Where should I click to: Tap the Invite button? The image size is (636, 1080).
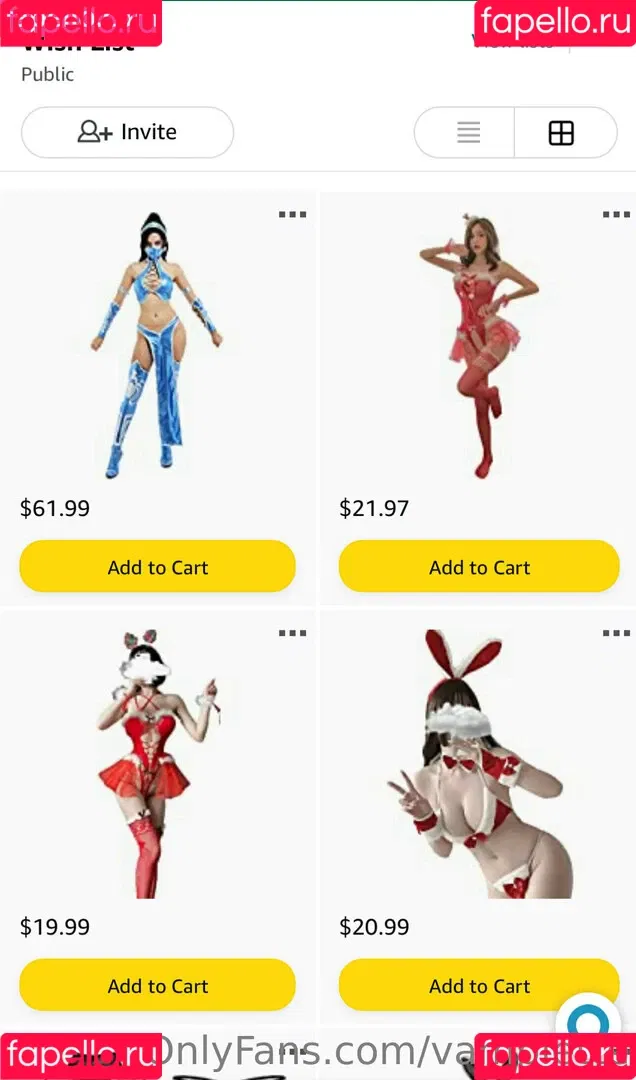pyautogui.click(x=127, y=132)
